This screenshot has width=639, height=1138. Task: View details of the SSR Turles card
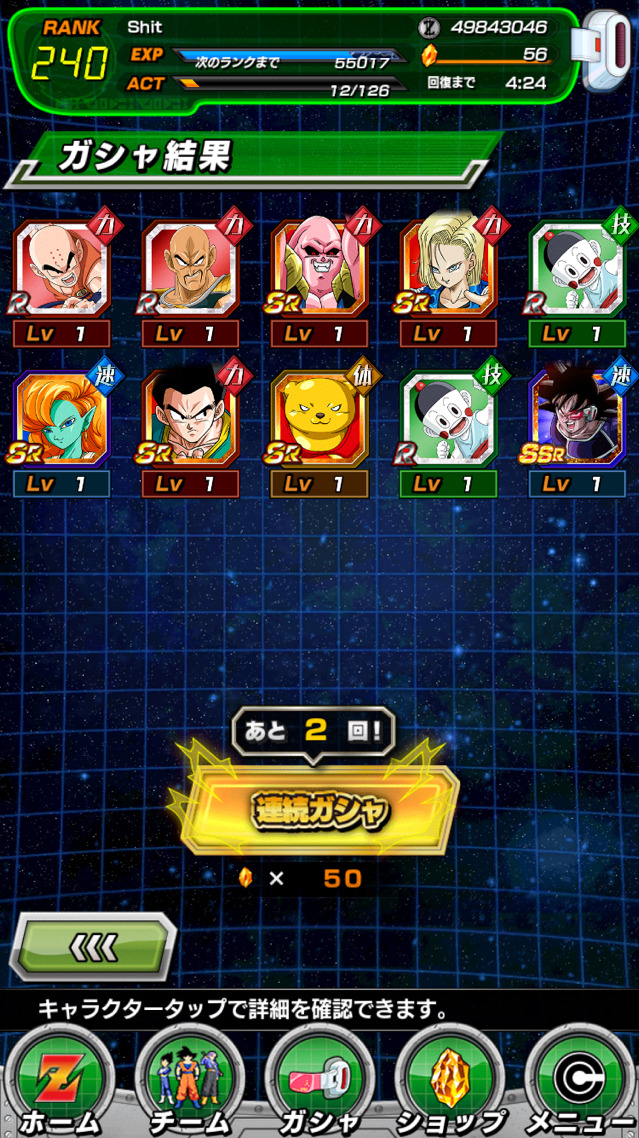577,419
